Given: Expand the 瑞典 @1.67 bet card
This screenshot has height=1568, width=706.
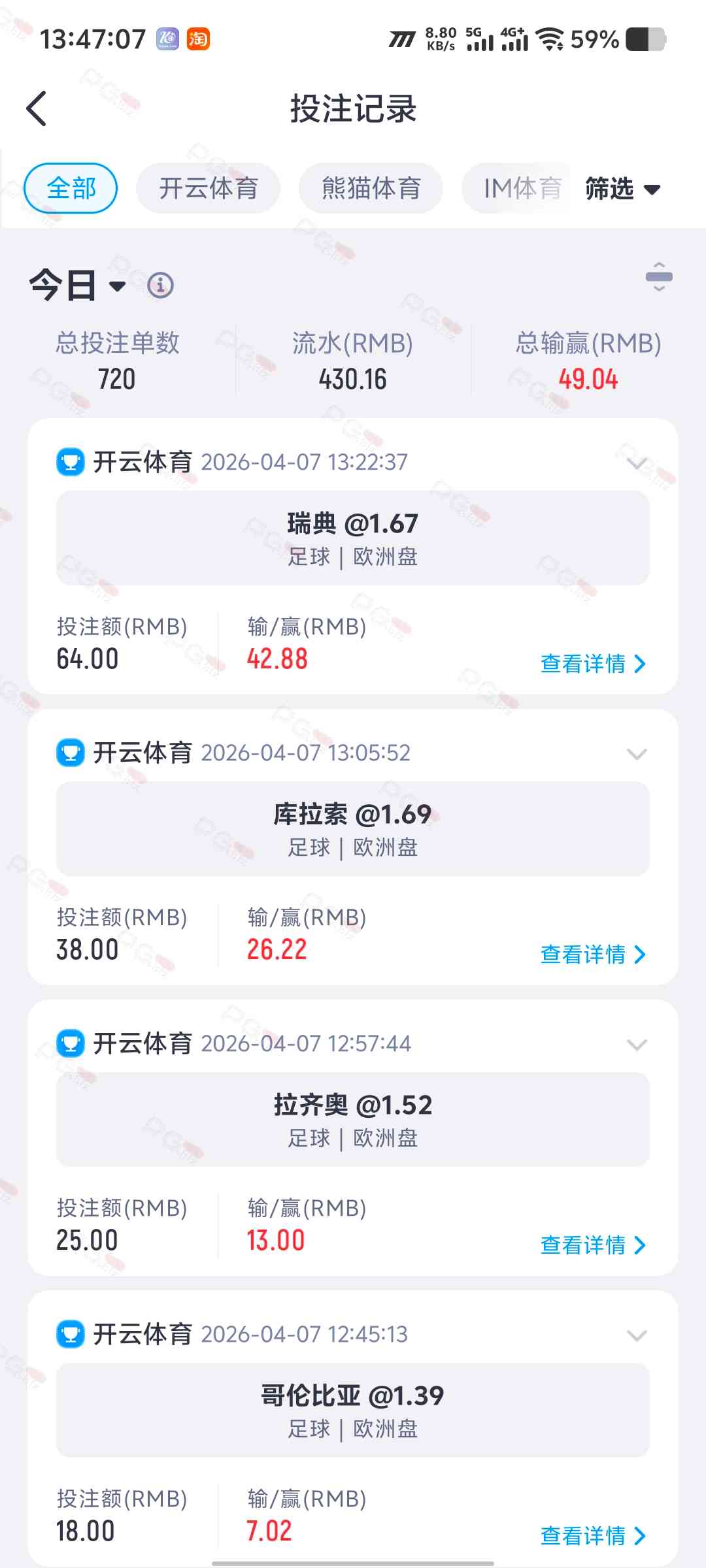Looking at the screenshot, I should click(637, 463).
